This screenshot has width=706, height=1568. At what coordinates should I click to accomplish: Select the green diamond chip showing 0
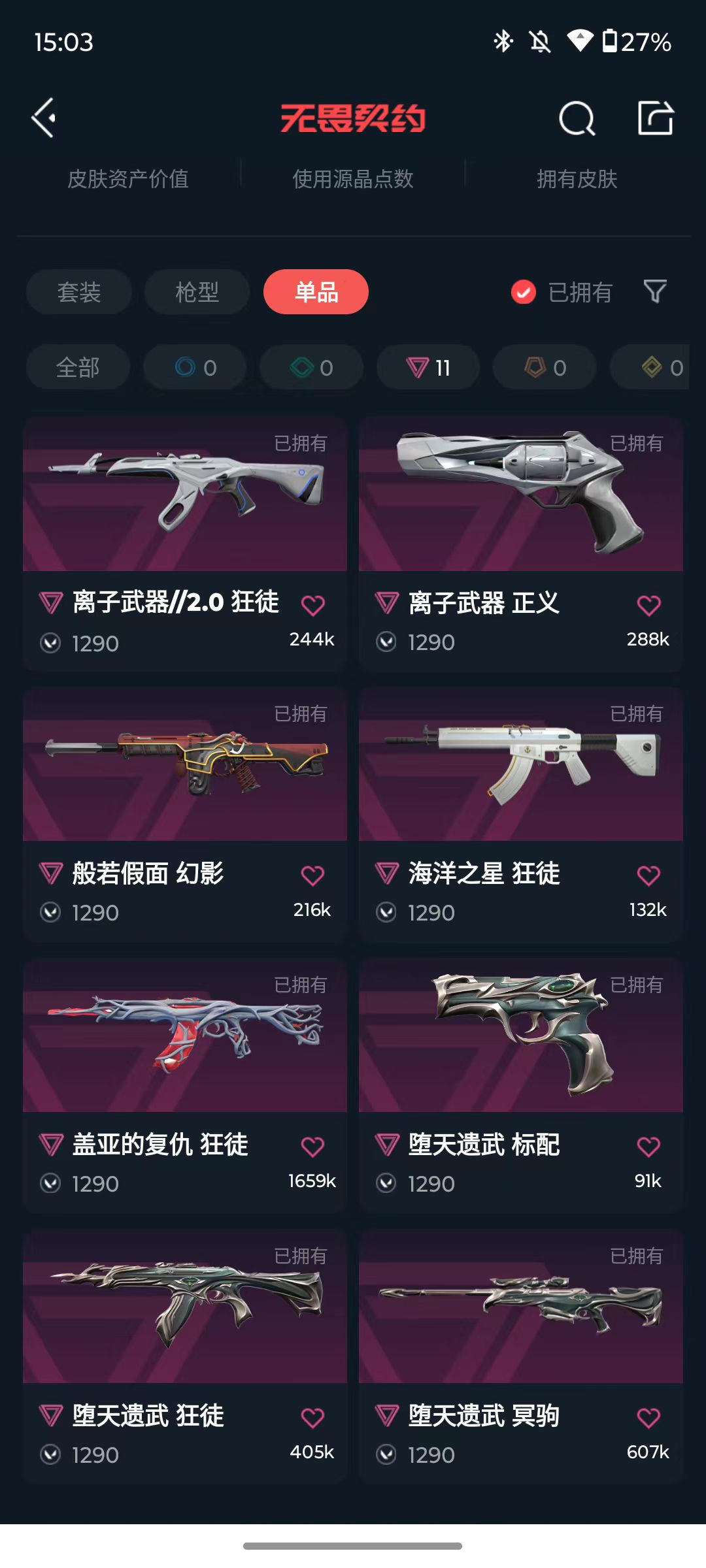311,367
